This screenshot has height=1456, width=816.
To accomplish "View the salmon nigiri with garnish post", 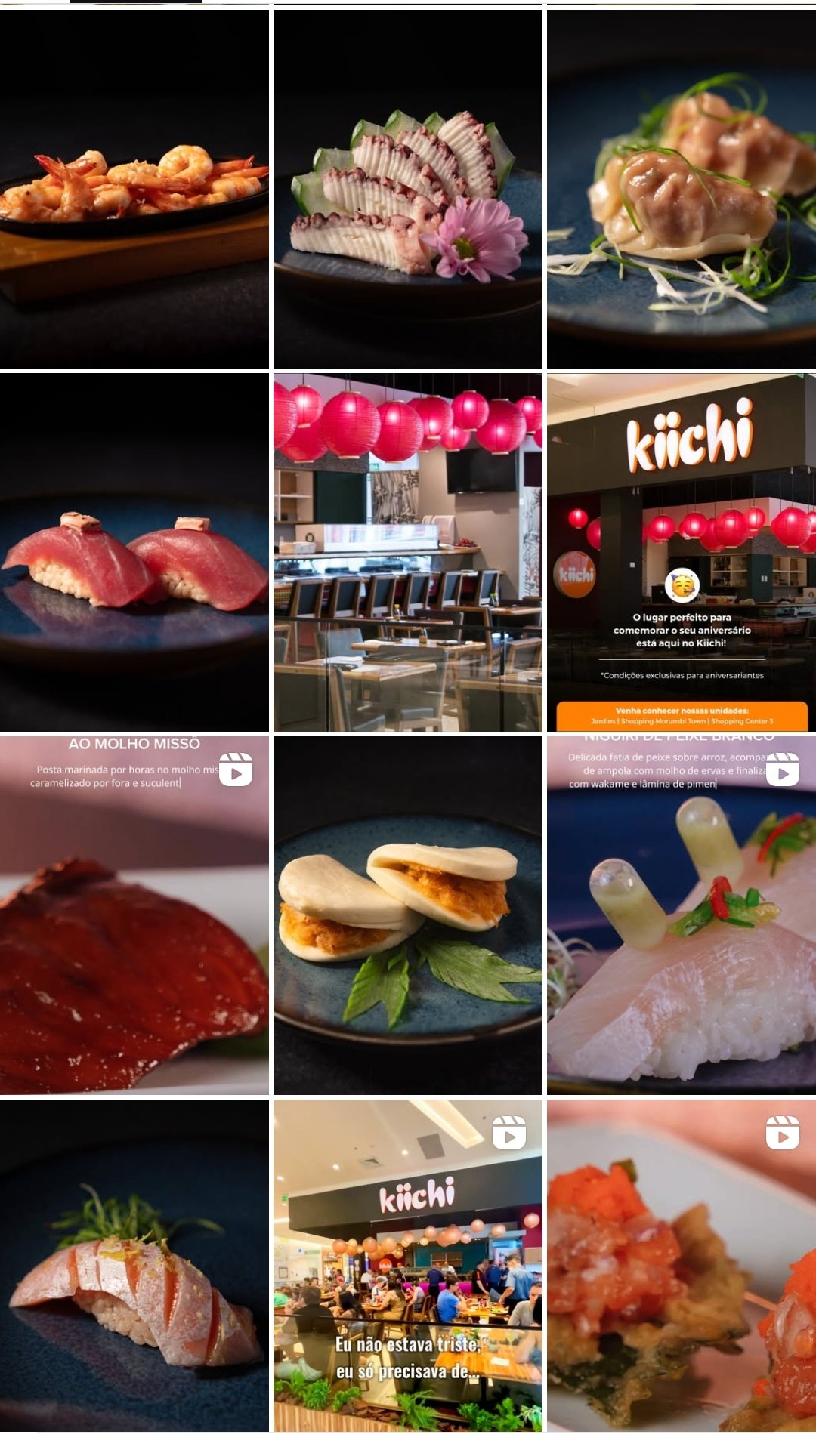I will pos(134,1265).
